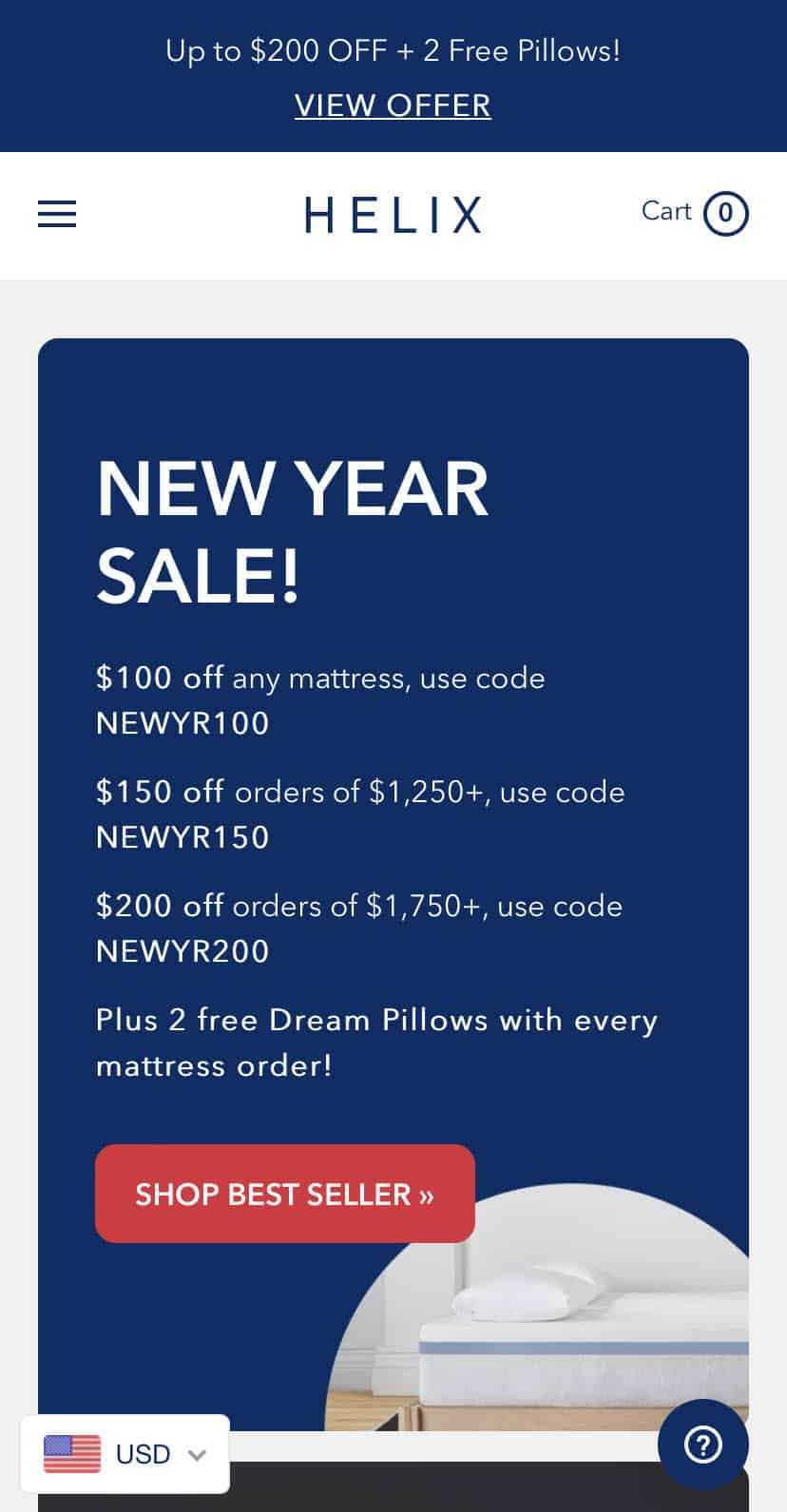The height and width of the screenshot is (1512, 787).
Task: Go to the Helix homepage logo
Action: tap(393, 215)
